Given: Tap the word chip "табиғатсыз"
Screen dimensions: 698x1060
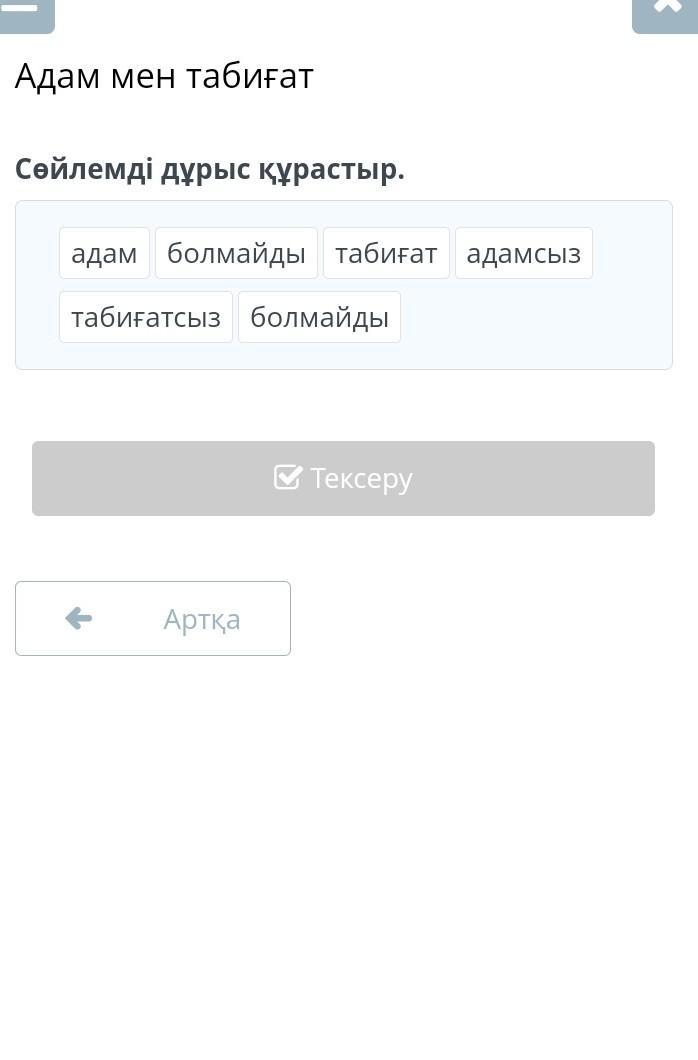Looking at the screenshot, I should click(146, 317).
